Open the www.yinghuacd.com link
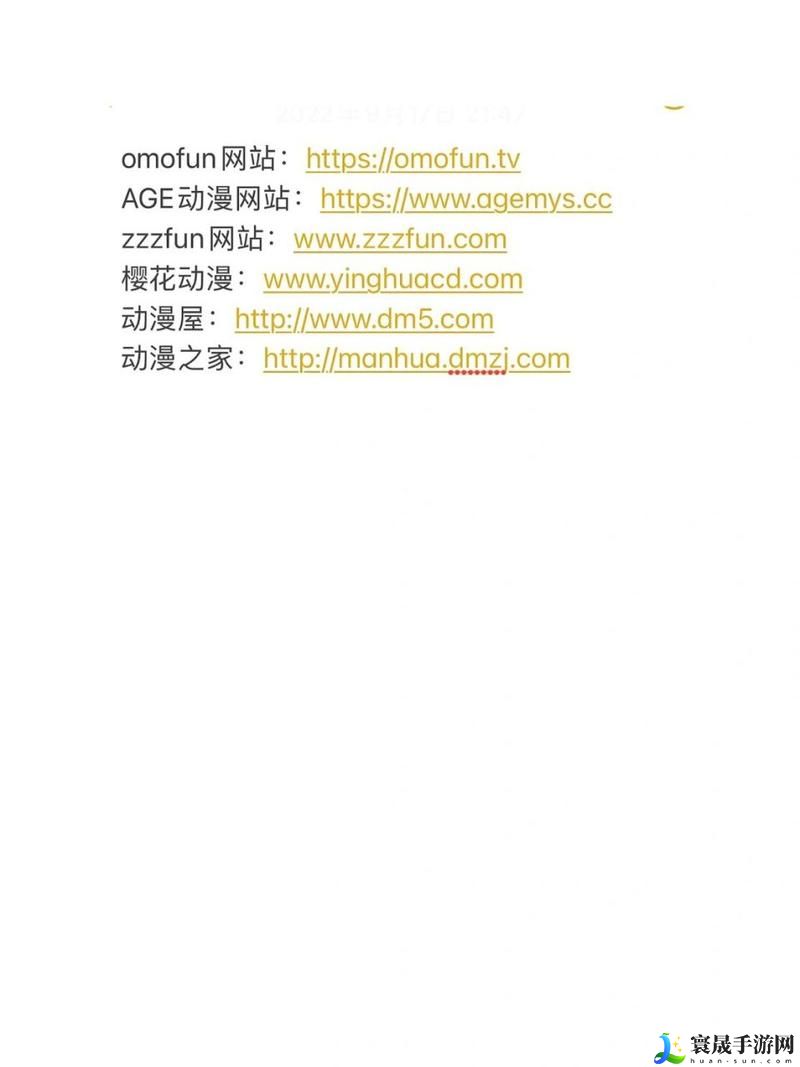This screenshot has width=800, height=1067. (392, 279)
